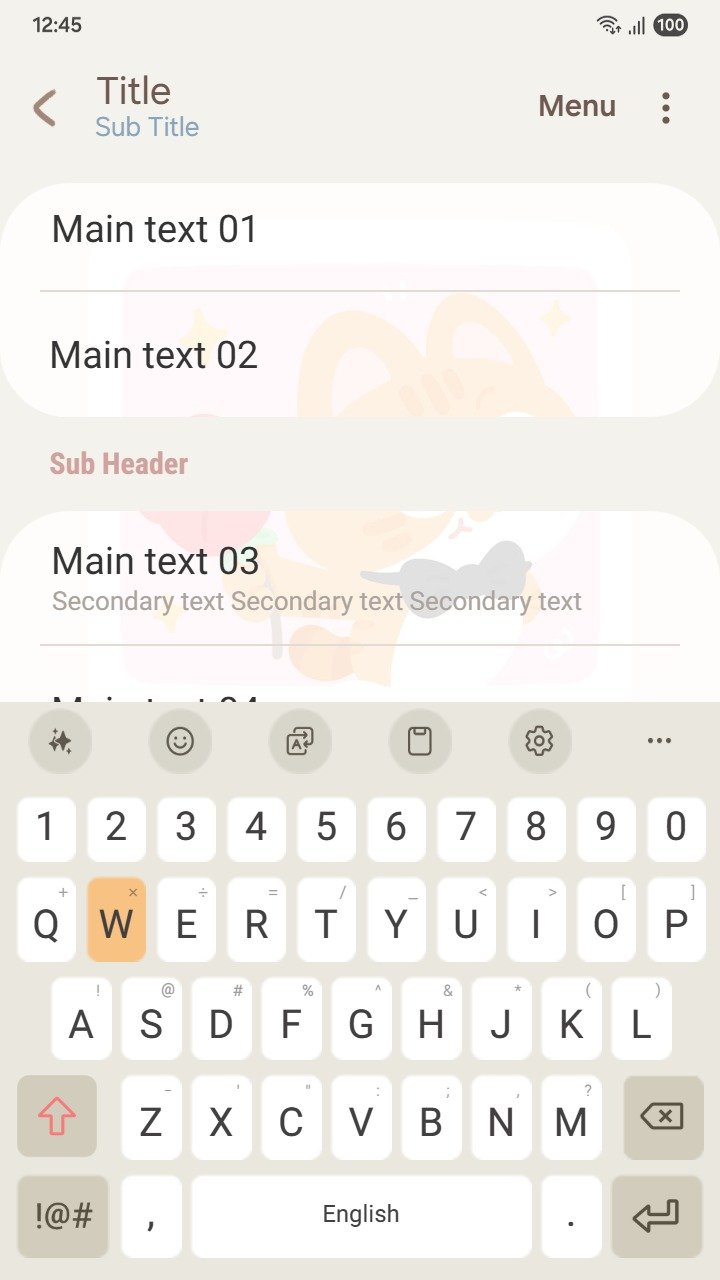Tap the English space bar
Image resolution: width=720 pixels, height=1280 pixels.
361,1216
